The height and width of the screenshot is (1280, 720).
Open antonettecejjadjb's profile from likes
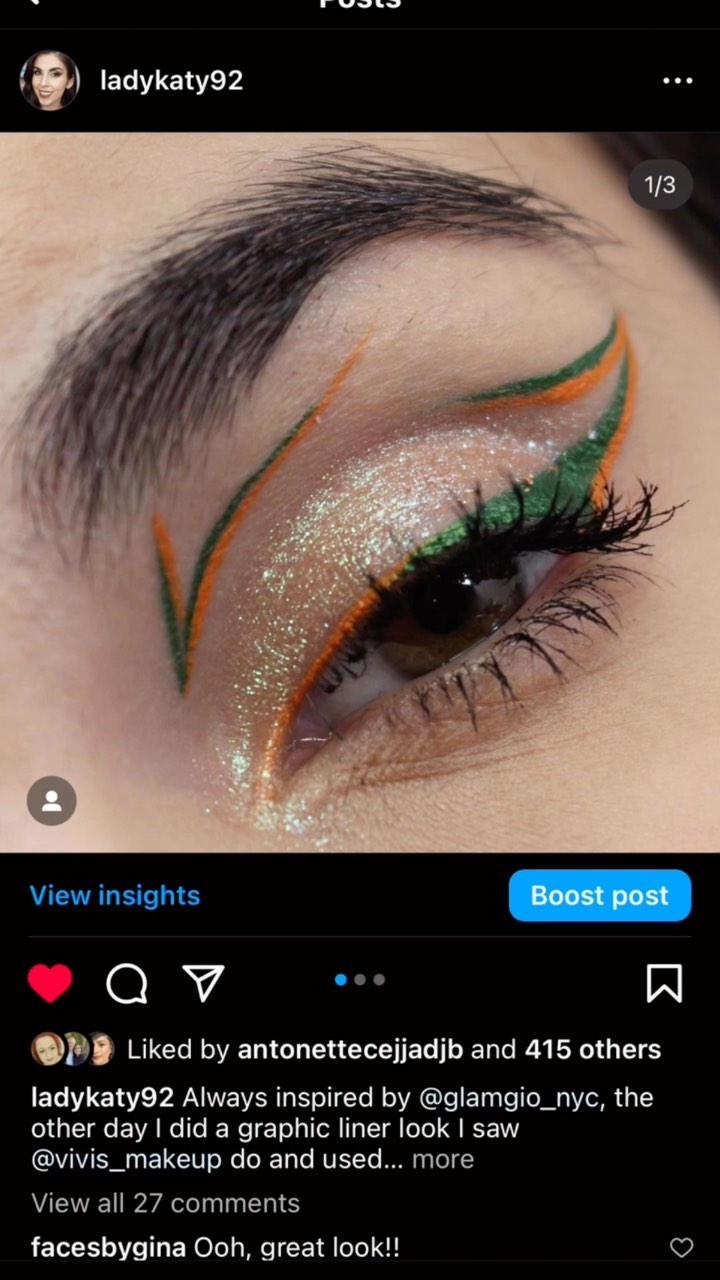click(x=350, y=1049)
